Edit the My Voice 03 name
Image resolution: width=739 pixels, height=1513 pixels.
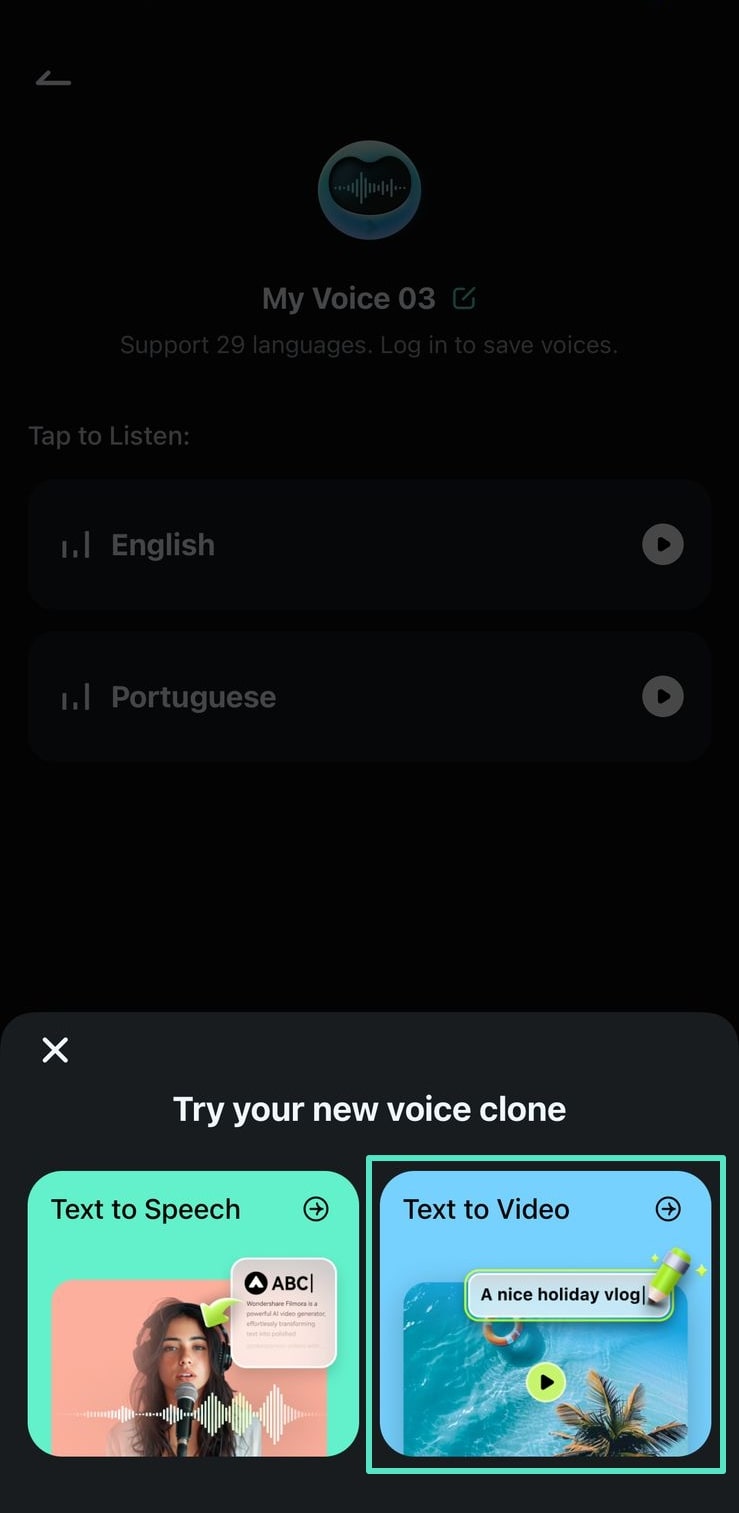coord(464,298)
